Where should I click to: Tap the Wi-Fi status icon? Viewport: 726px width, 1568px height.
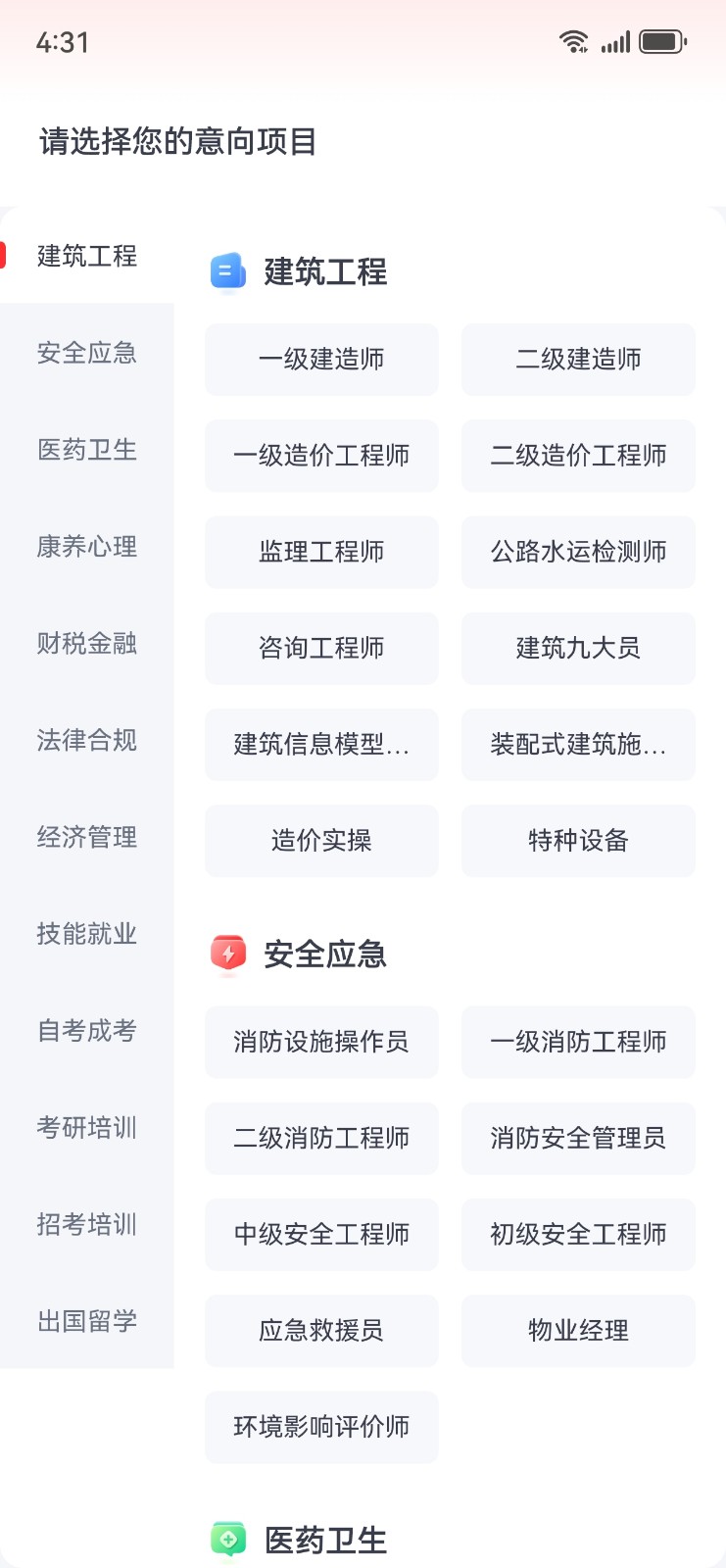pos(573,41)
